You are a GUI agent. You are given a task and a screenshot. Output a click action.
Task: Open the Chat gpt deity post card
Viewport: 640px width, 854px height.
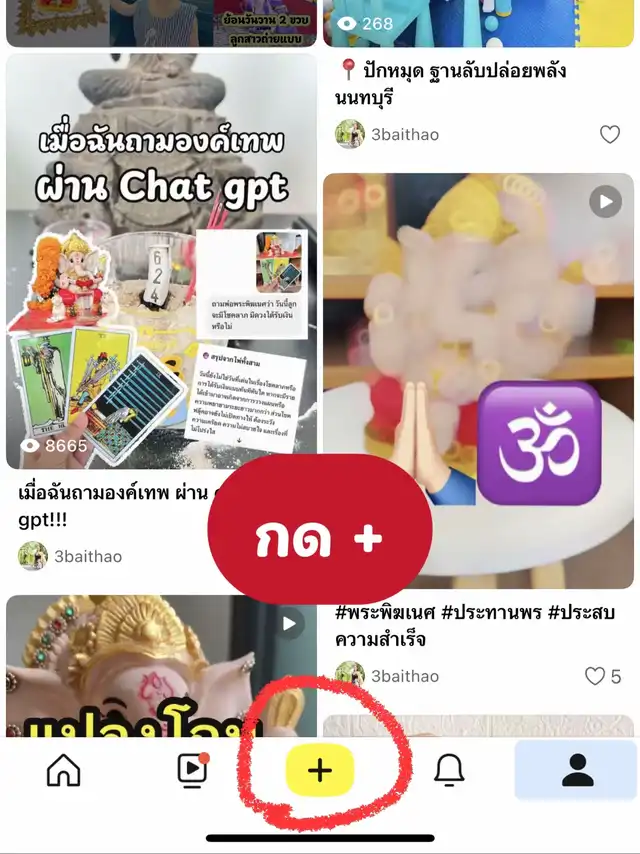[161, 262]
